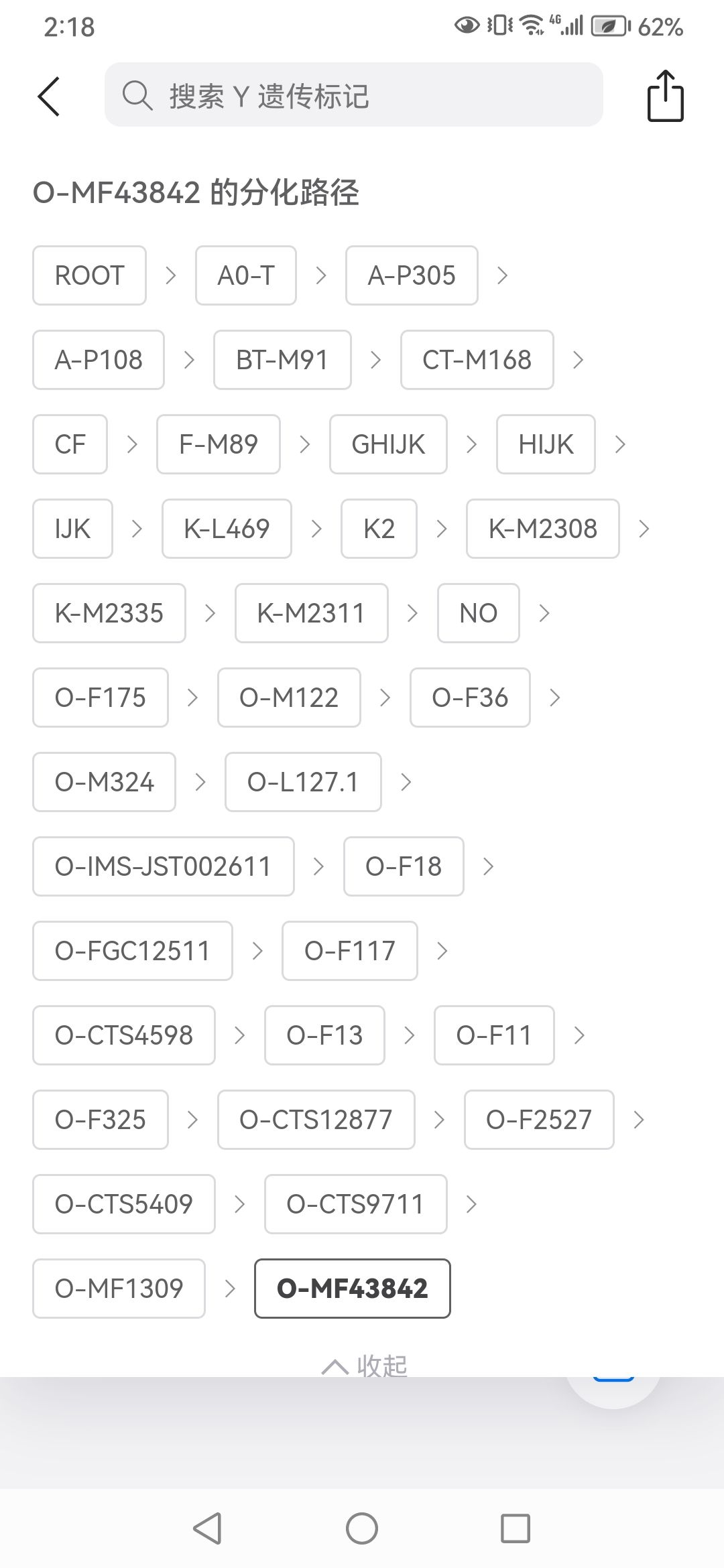Viewport: 724px width, 1568px height.
Task: Select the O-IMS-JST002611 chip
Action: coord(163,866)
